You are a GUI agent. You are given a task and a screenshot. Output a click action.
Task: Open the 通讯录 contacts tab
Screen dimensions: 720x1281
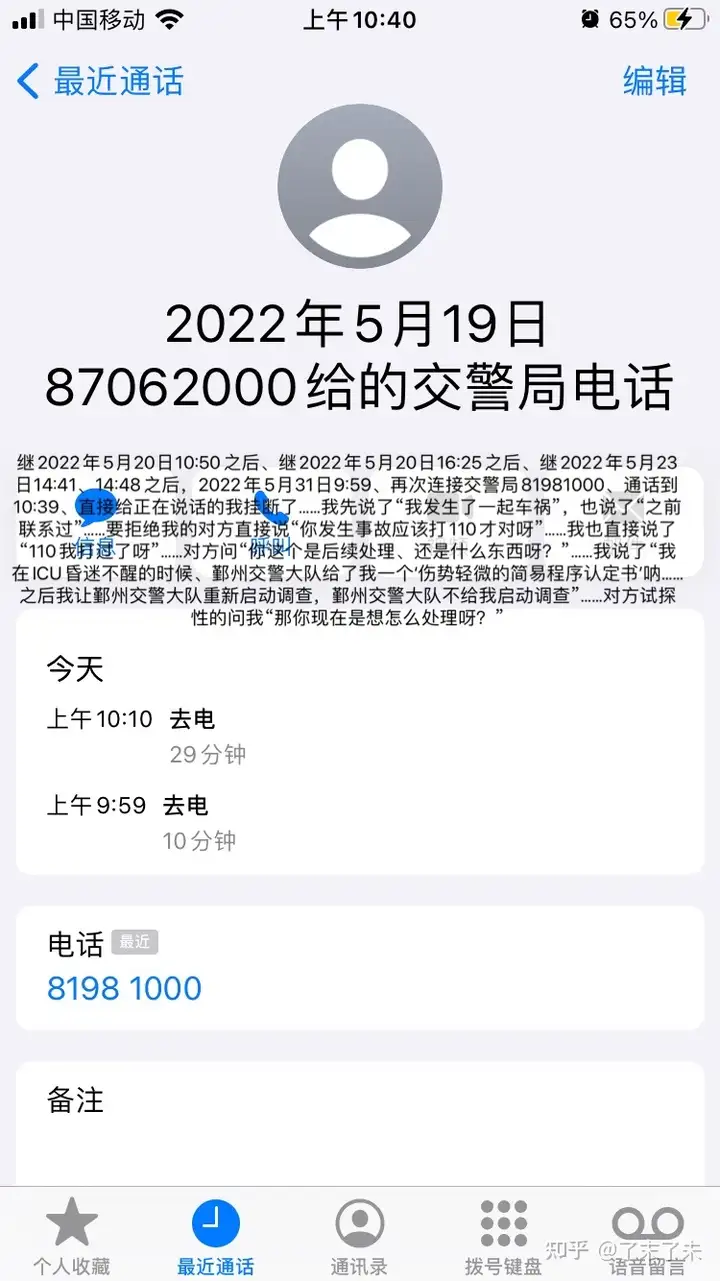point(359,1238)
